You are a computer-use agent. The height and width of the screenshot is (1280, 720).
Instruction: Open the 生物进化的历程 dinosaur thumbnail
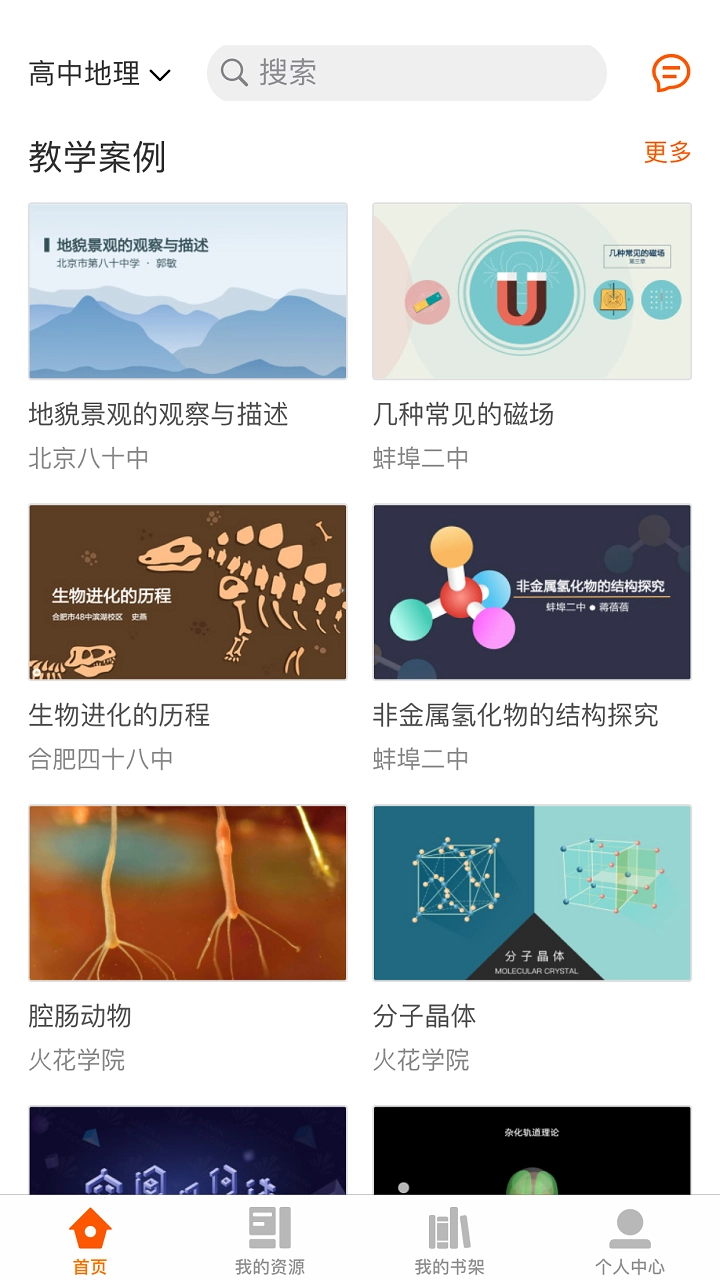(187, 592)
